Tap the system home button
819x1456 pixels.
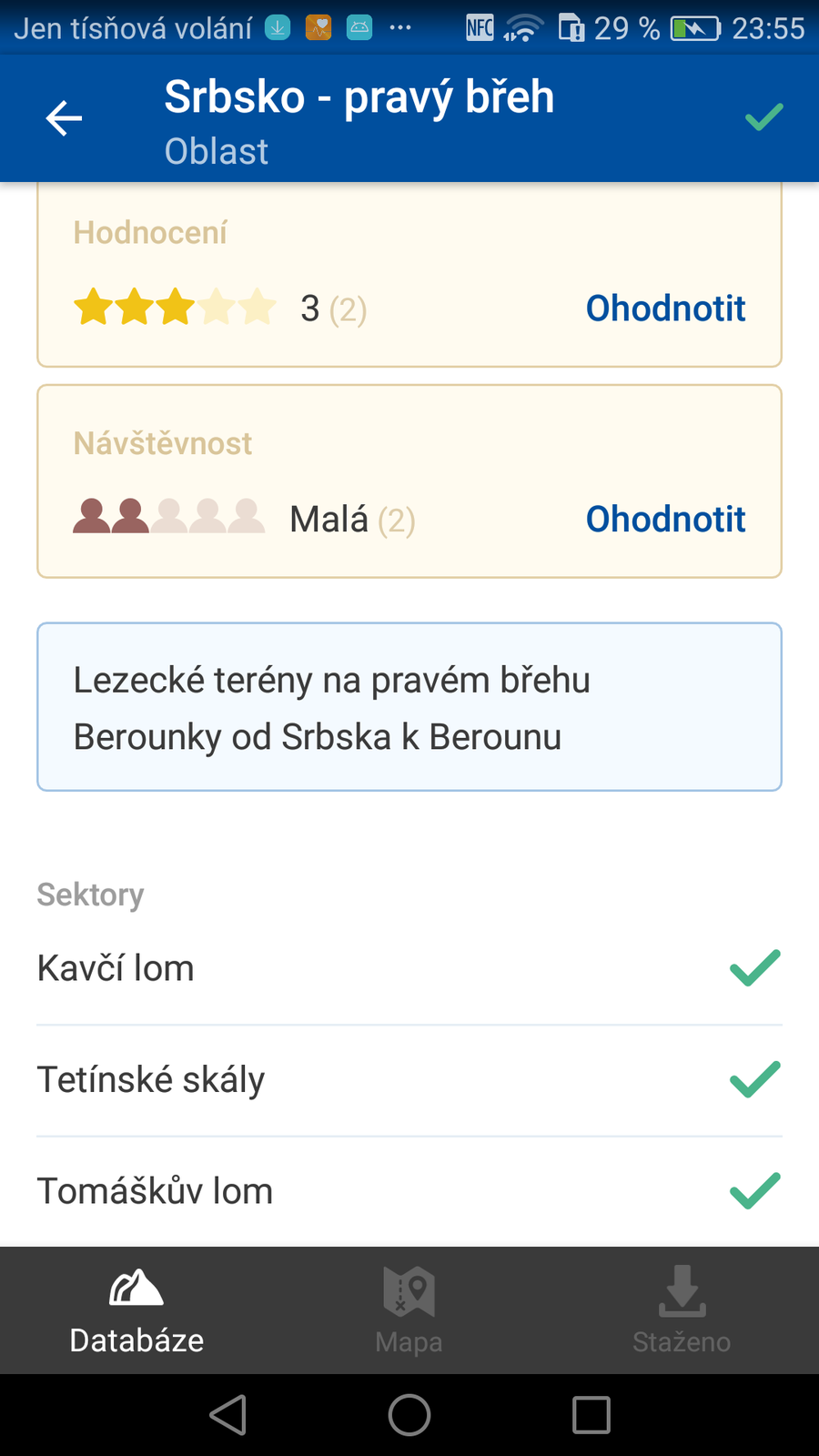click(x=409, y=1415)
